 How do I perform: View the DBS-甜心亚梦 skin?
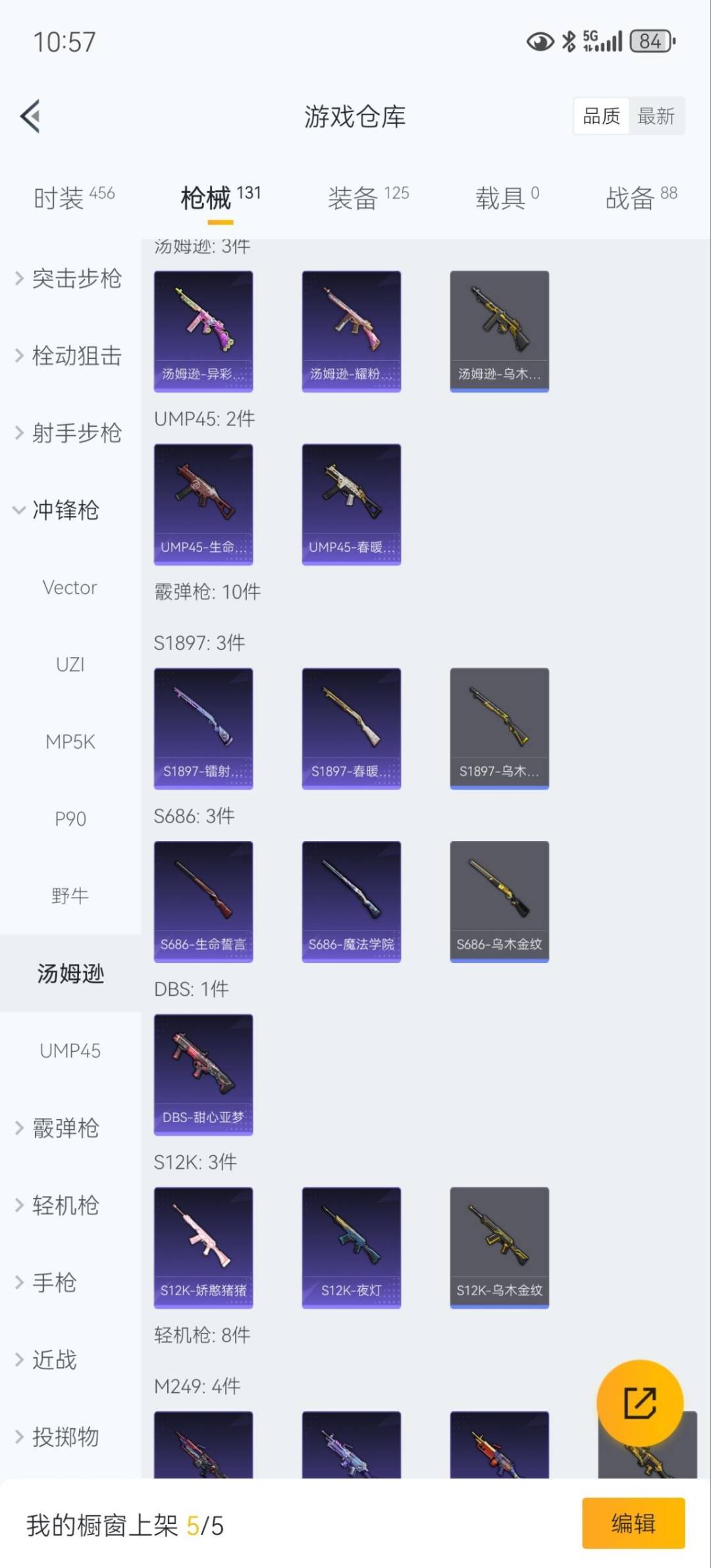[x=203, y=1075]
